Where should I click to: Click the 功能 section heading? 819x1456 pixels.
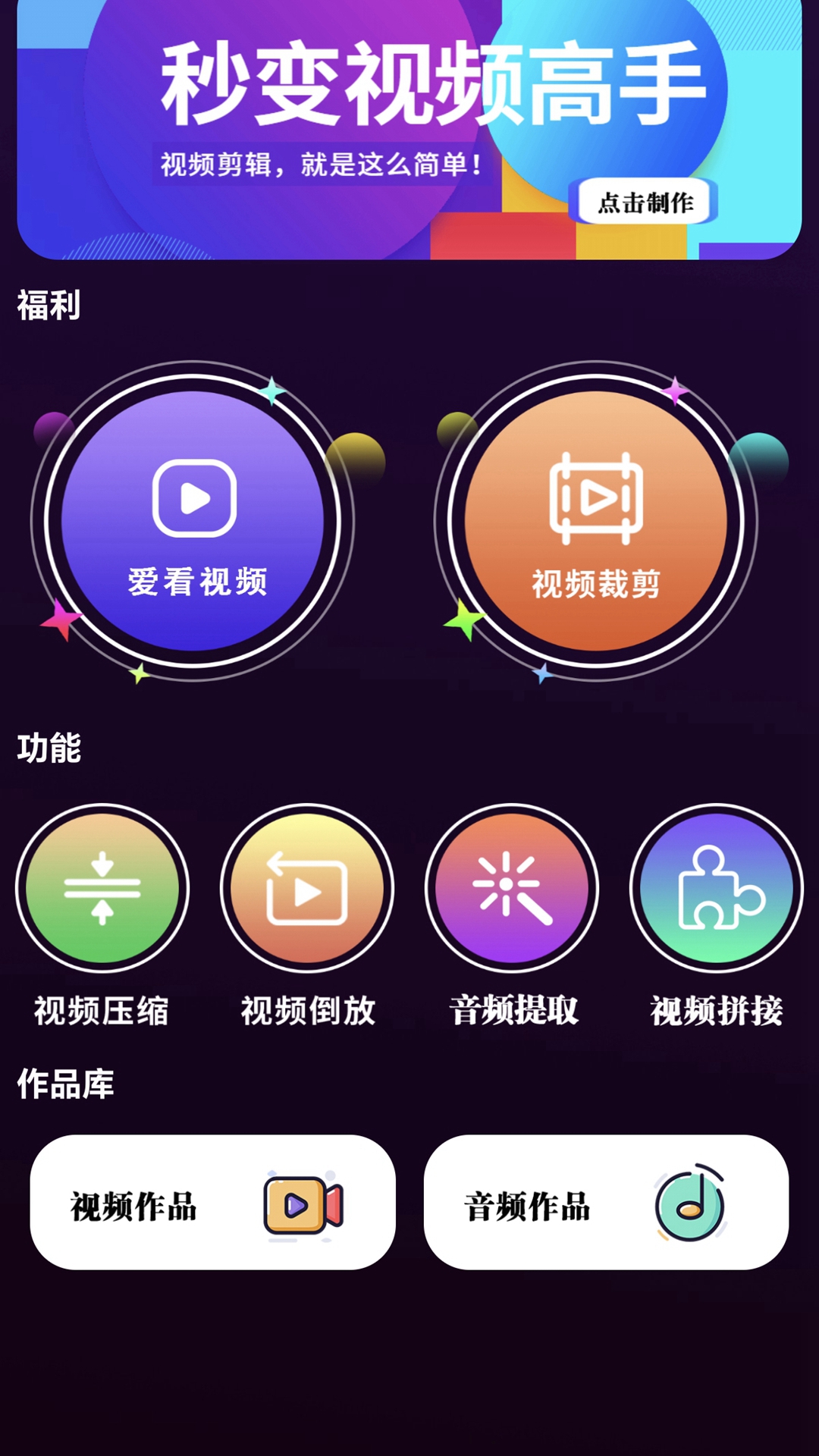click(x=49, y=747)
